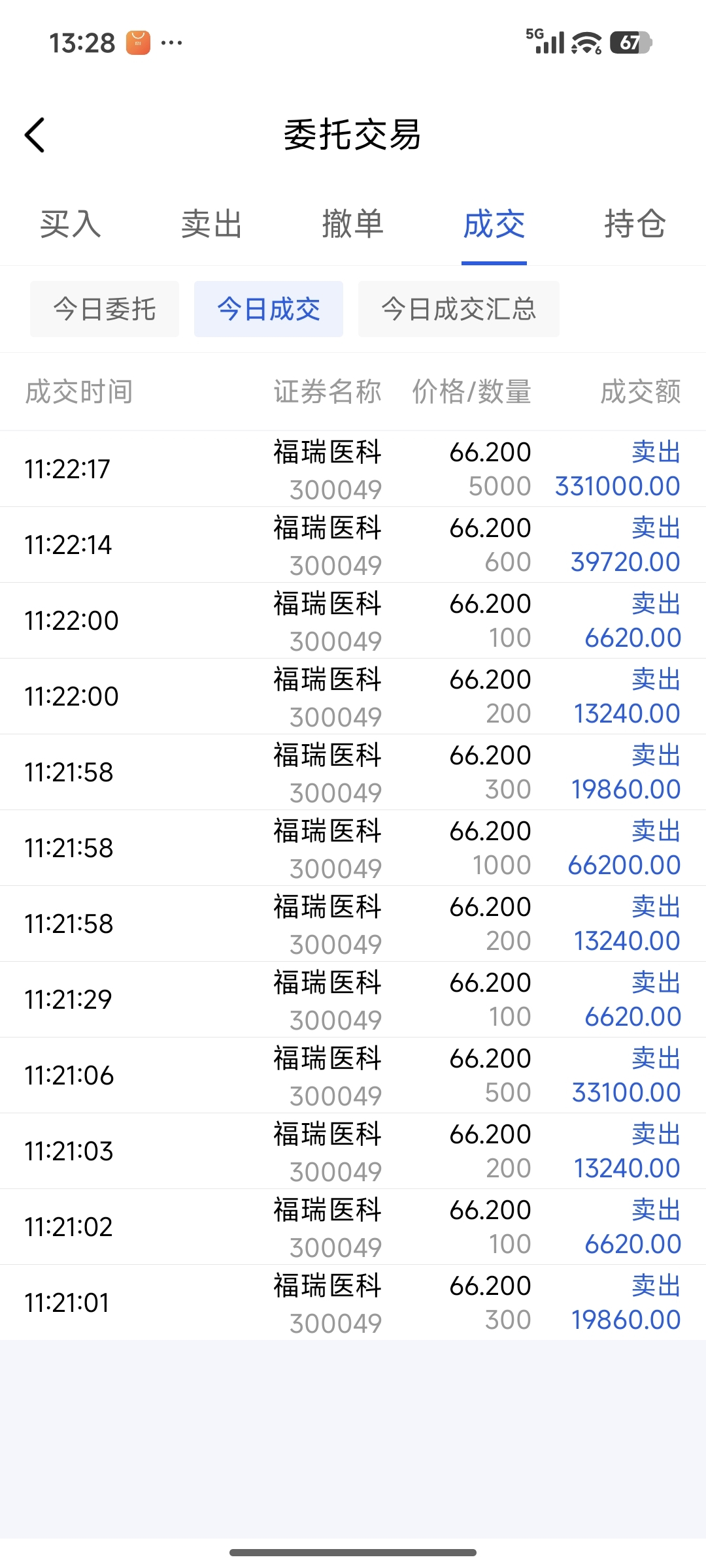This screenshot has height=1568, width=706.
Task: Select the 今日成交 filter chip
Action: (x=269, y=309)
